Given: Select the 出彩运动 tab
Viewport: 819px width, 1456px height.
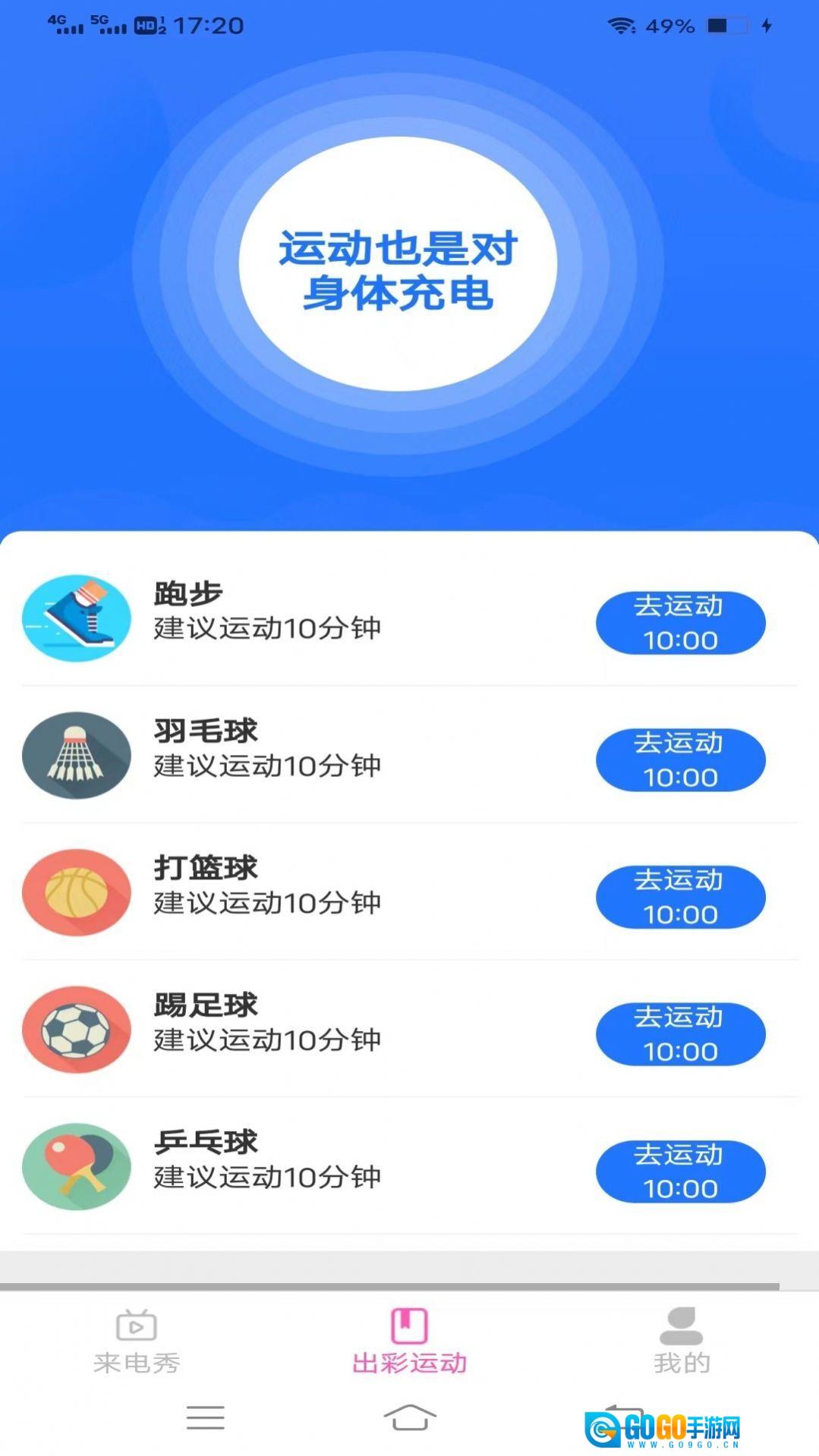Looking at the screenshot, I should pyautogui.click(x=409, y=1341).
